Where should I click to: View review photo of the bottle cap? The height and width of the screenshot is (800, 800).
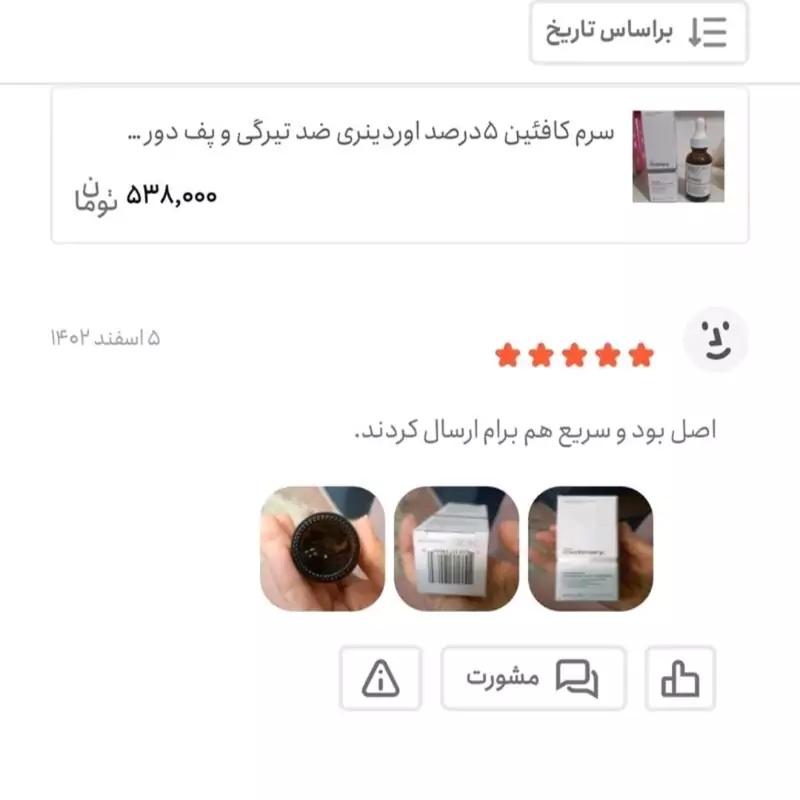click(x=323, y=549)
